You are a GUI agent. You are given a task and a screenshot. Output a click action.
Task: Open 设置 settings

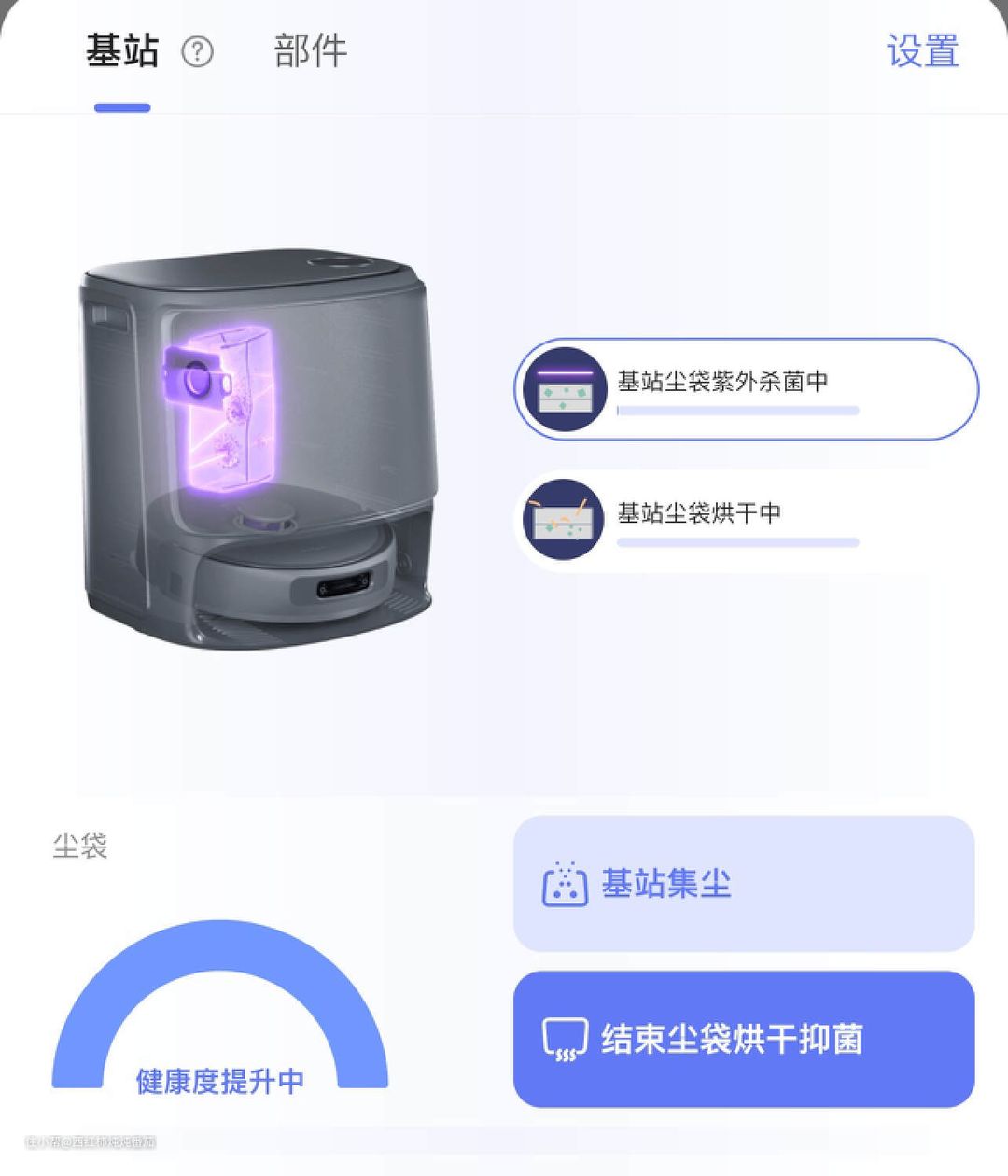(x=922, y=51)
